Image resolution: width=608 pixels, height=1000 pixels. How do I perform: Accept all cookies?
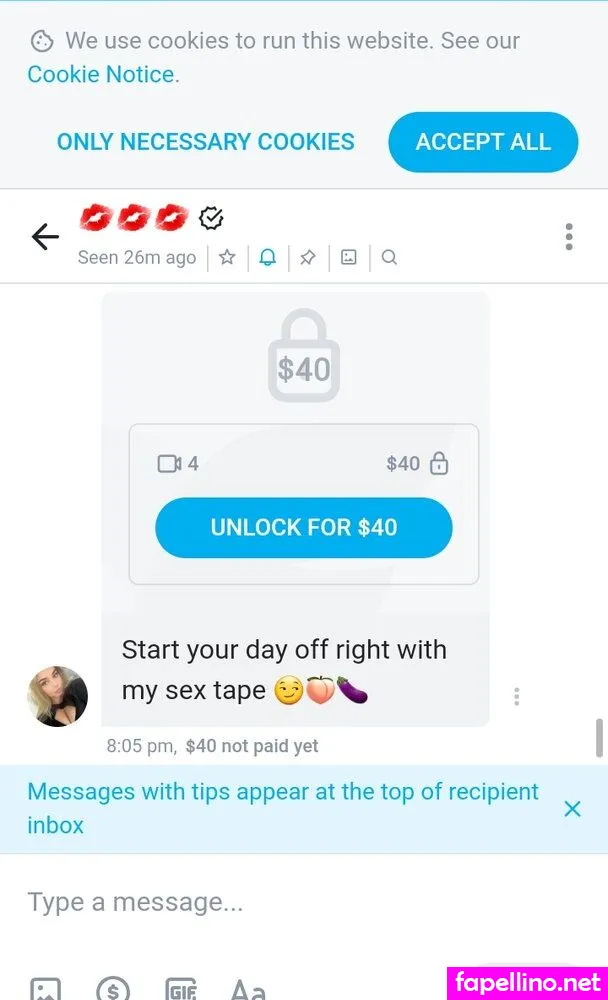[x=483, y=142]
